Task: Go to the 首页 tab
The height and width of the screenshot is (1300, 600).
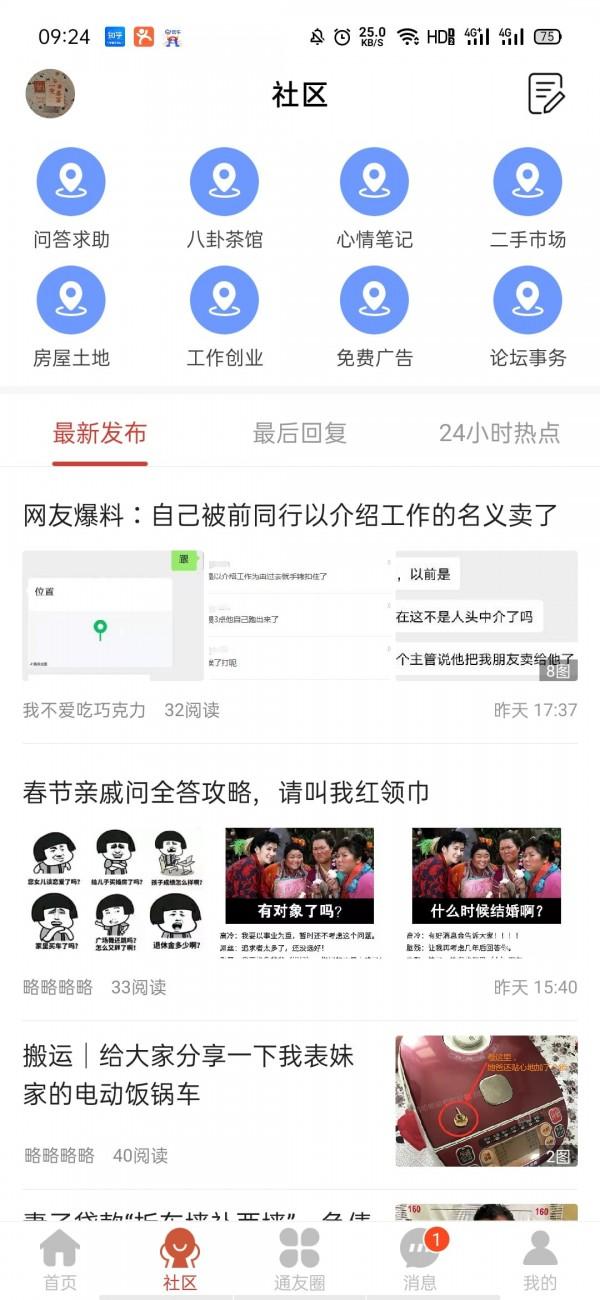Action: [x=60, y=1261]
